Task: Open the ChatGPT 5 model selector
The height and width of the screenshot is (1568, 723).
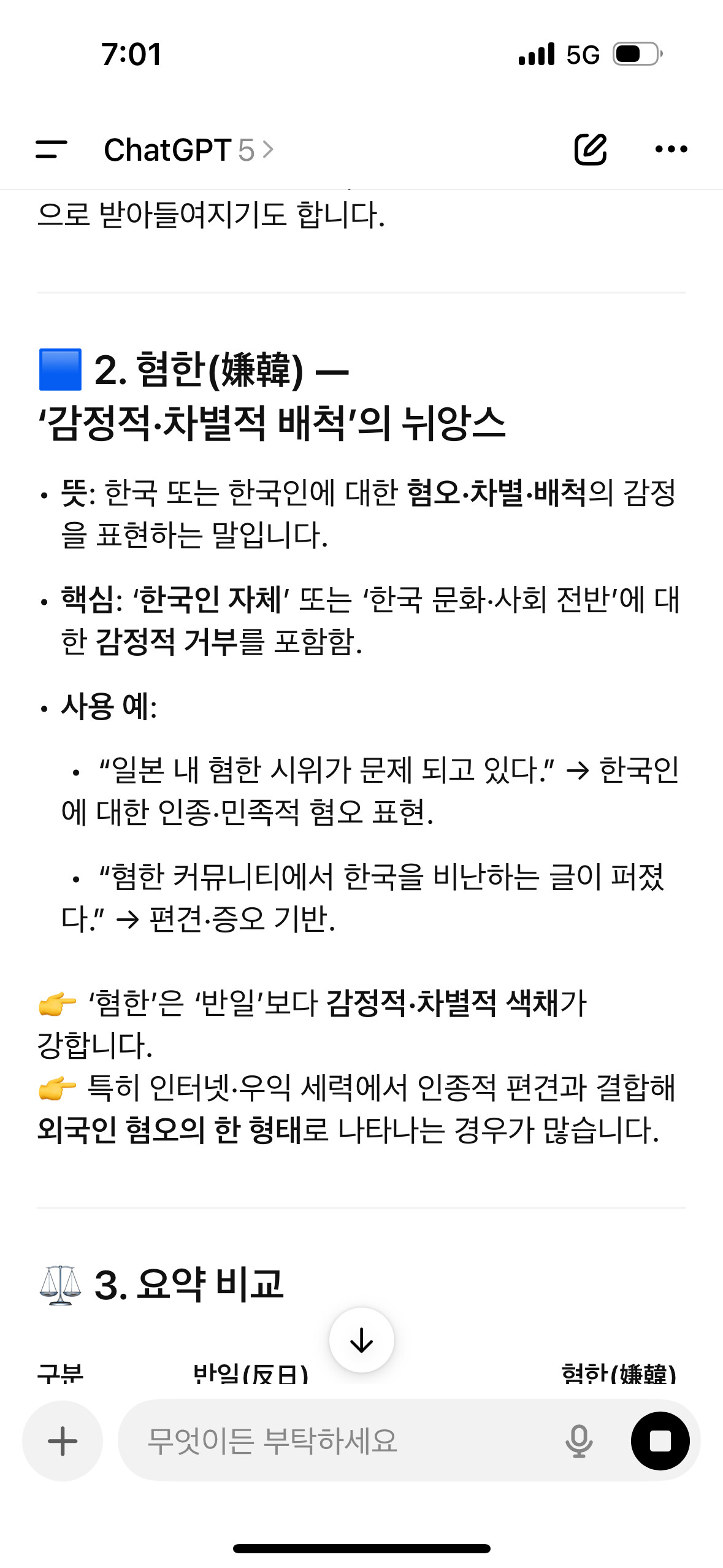Action: pos(189,150)
